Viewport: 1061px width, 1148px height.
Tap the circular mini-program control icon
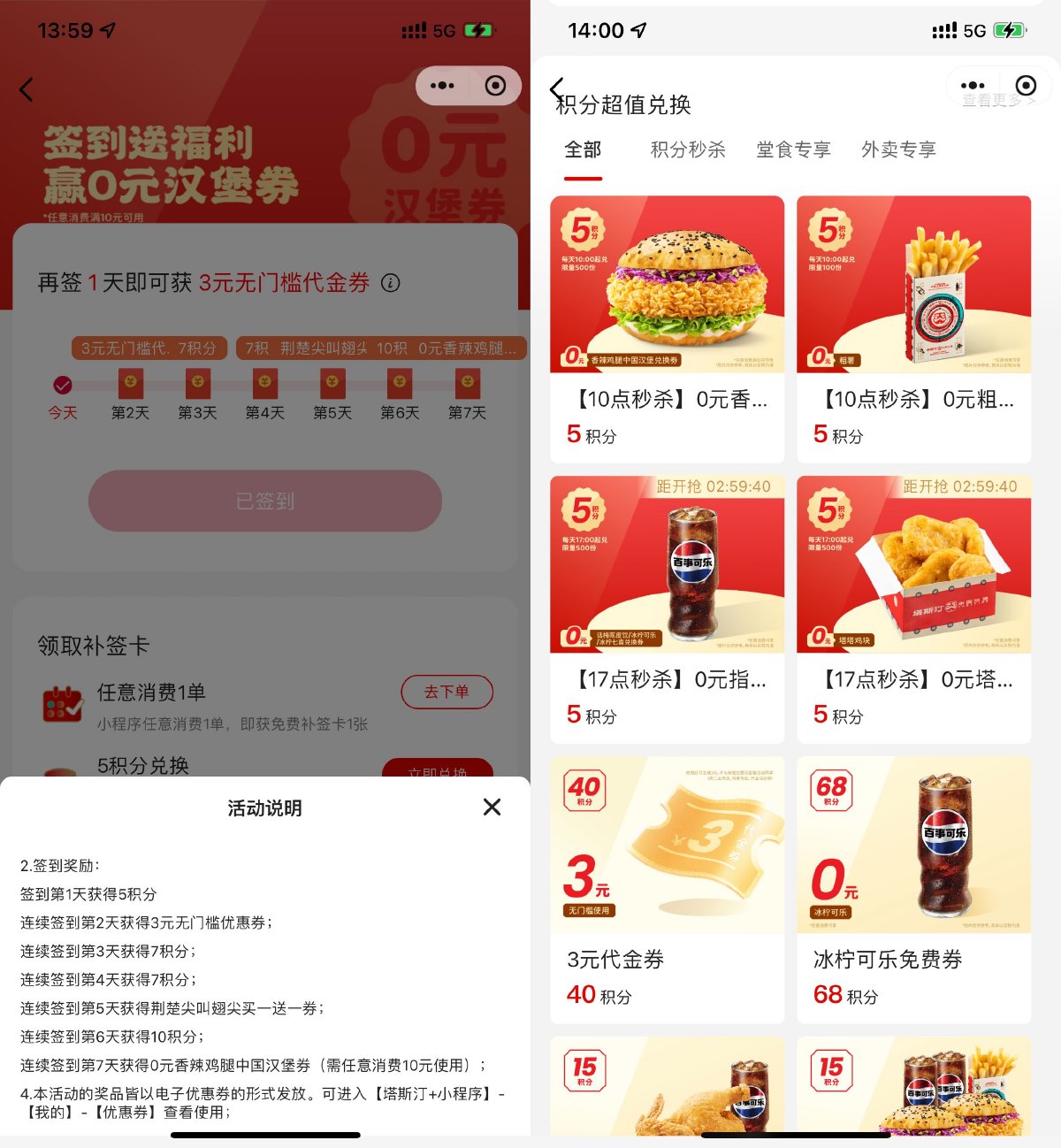tap(493, 85)
